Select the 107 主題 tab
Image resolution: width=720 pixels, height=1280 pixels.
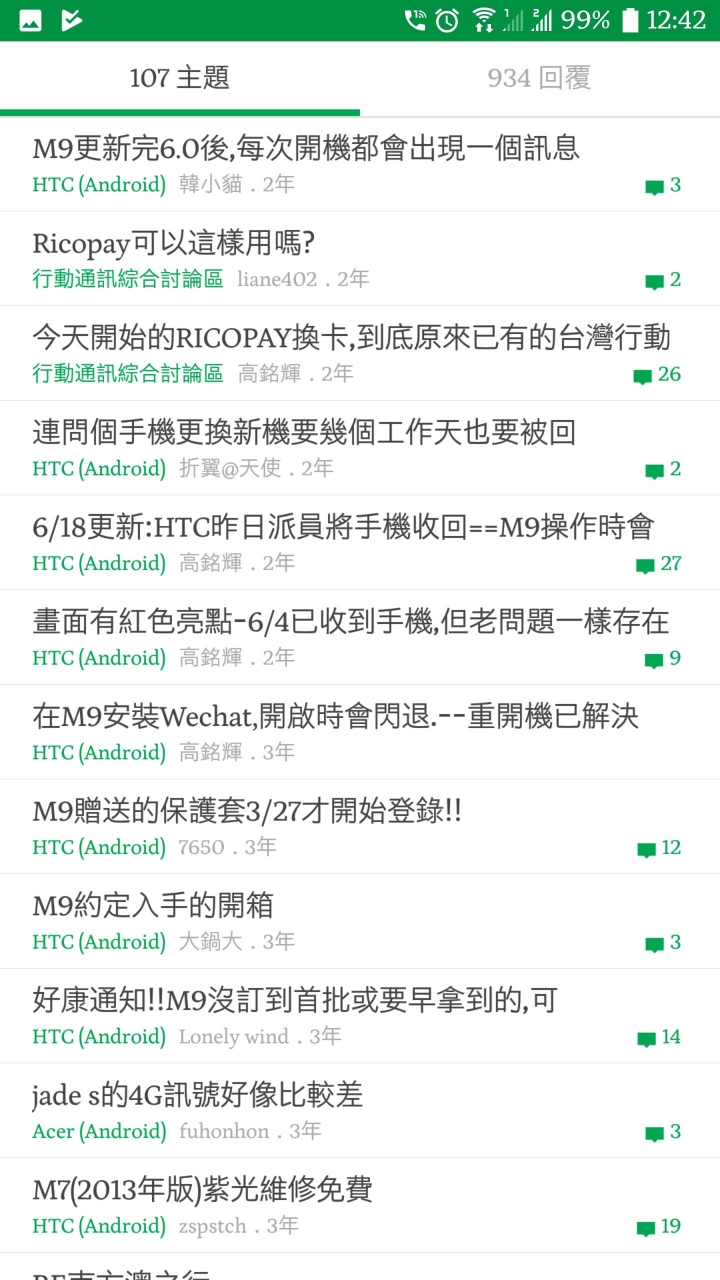click(x=180, y=78)
